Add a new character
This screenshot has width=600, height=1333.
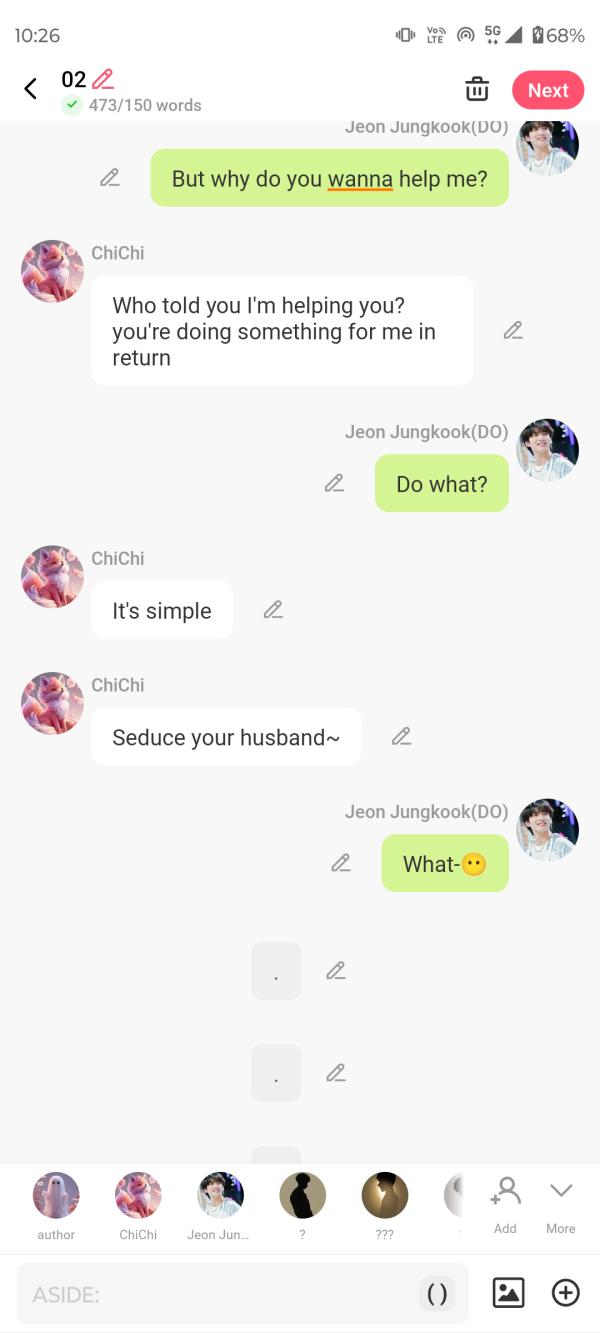pos(505,1204)
